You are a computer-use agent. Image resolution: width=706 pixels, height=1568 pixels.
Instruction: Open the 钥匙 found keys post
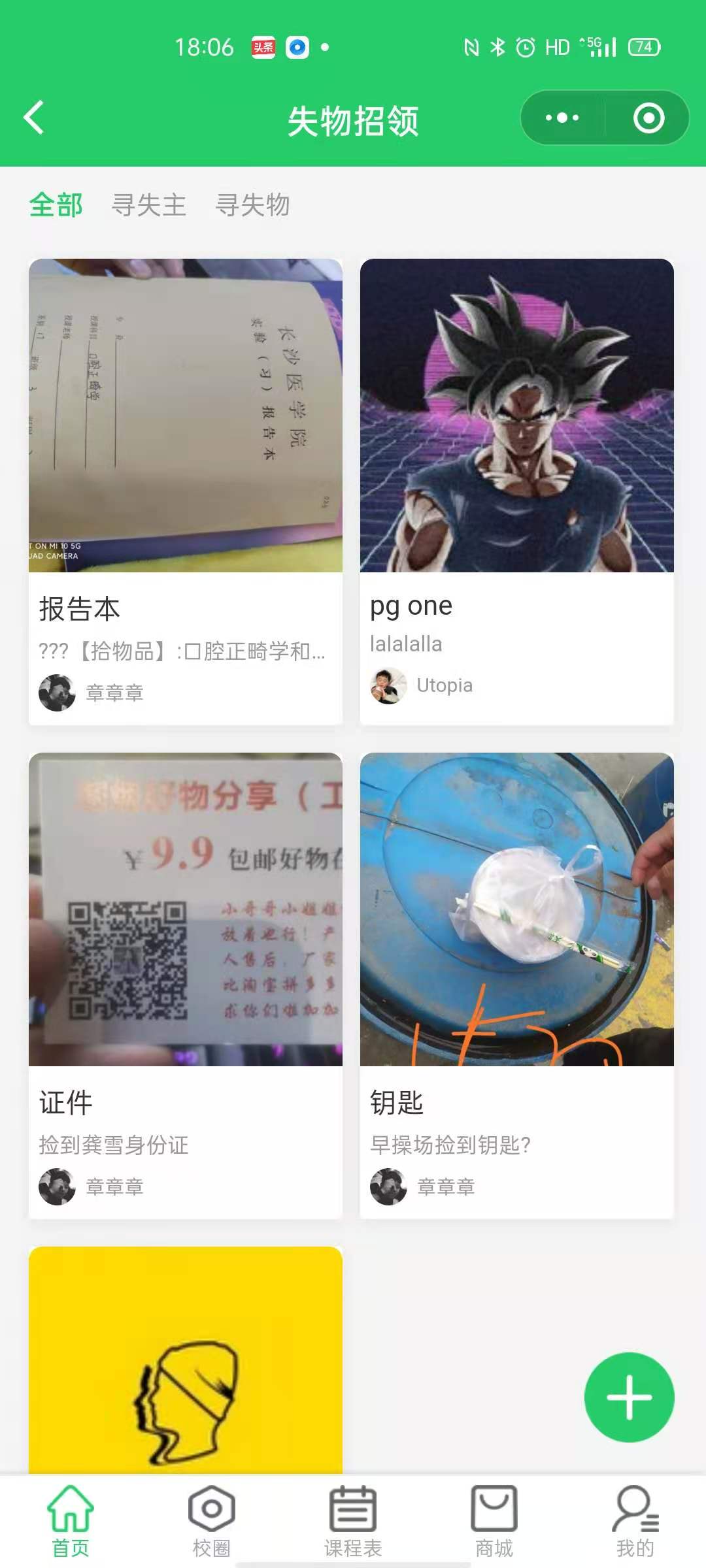tap(516, 983)
